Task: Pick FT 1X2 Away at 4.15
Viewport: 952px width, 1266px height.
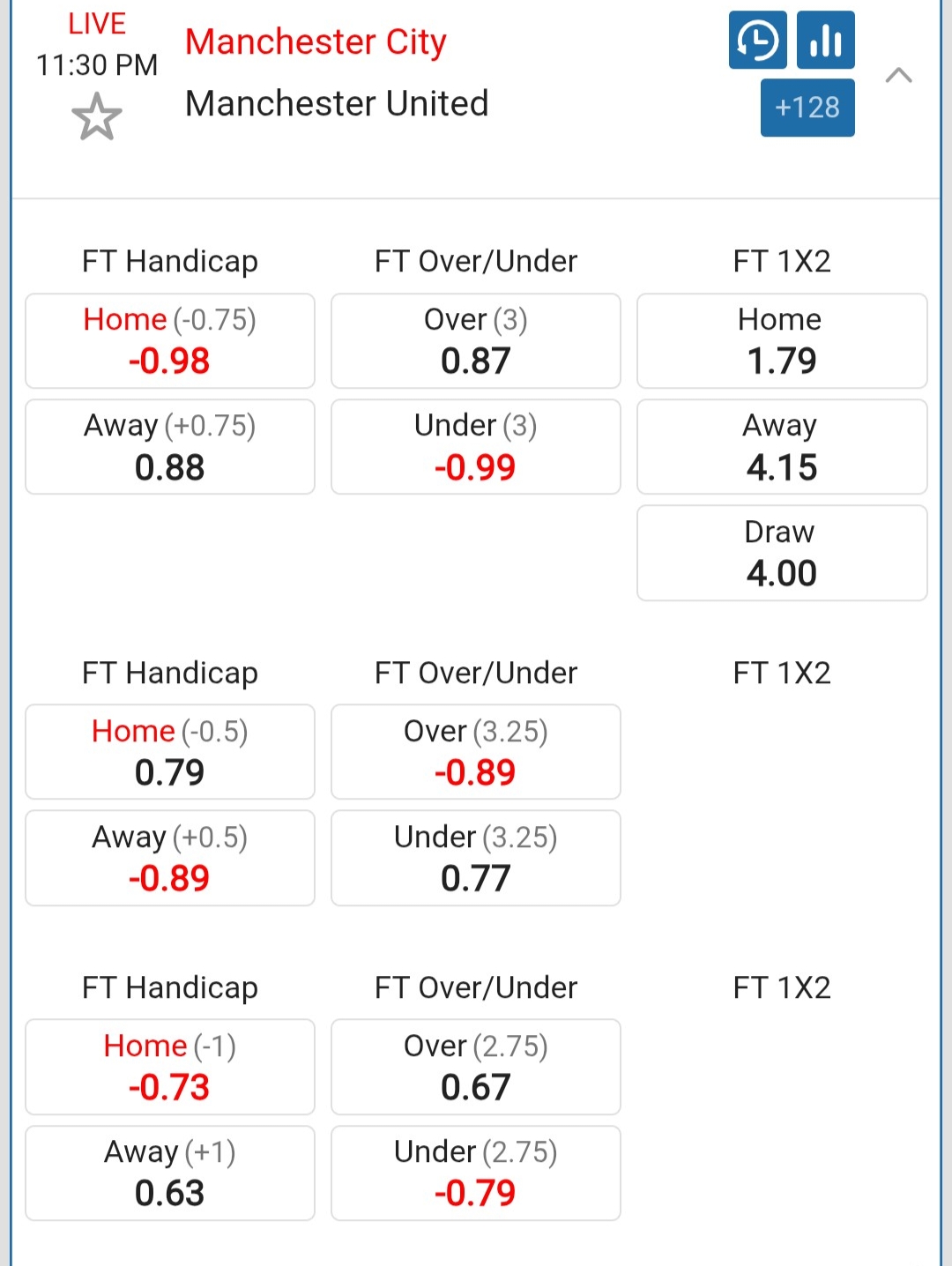Action: 782,447
